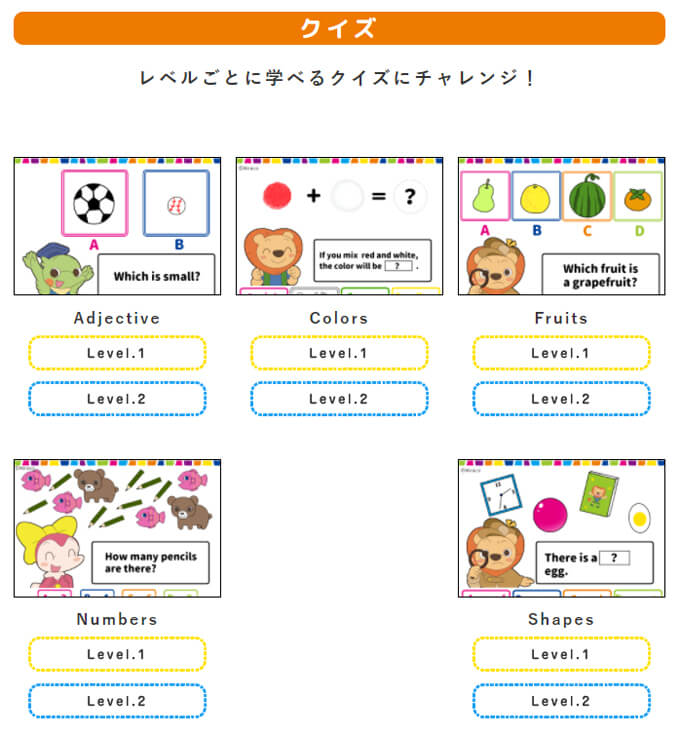Start Adjective Level.2 quiz
The image size is (680, 734).
coord(117,399)
